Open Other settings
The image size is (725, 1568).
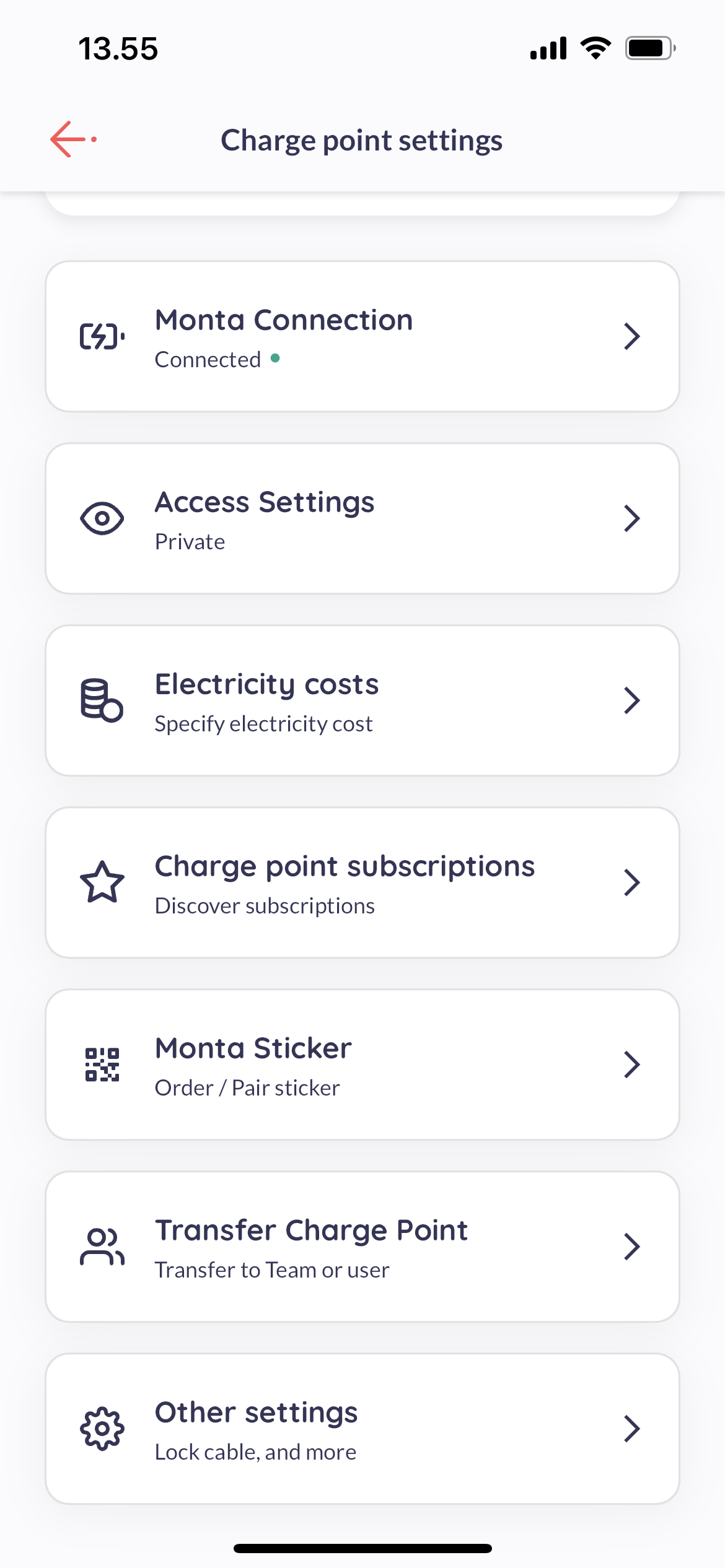tap(362, 1429)
